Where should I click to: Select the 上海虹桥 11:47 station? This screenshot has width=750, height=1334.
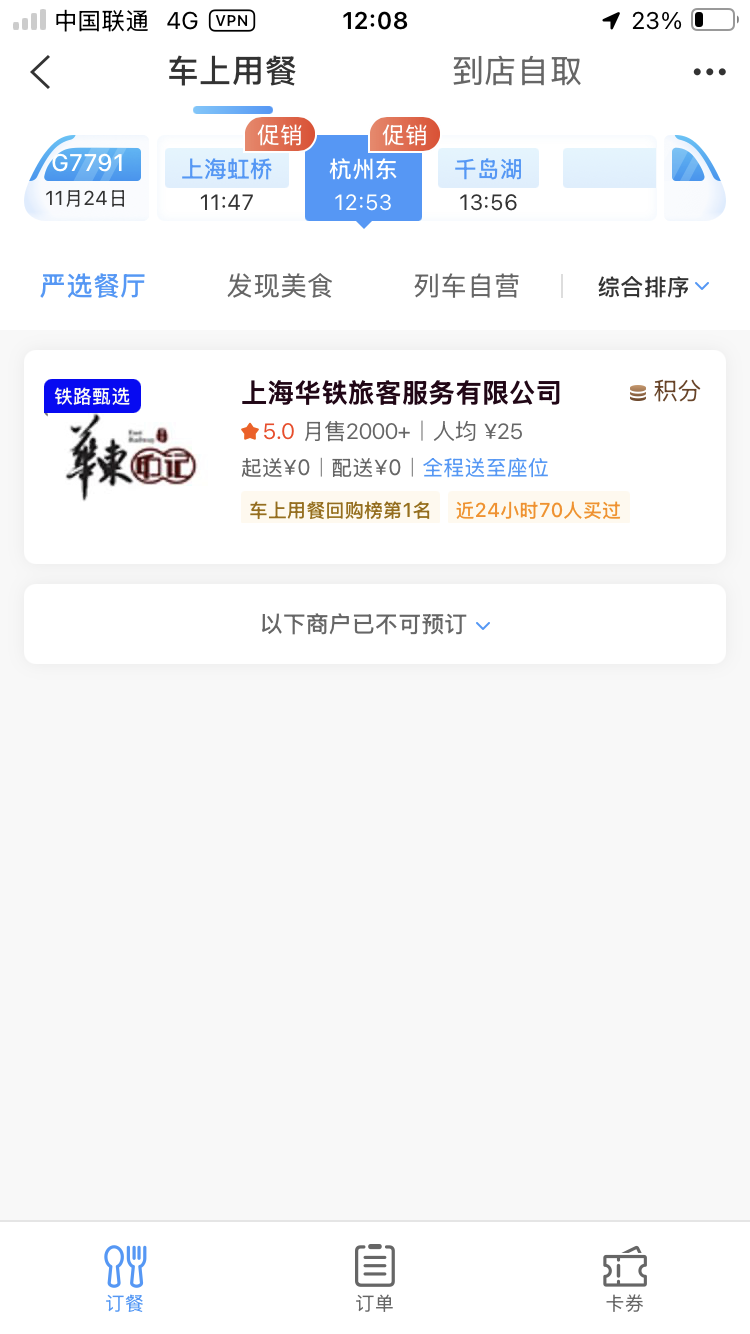coord(227,184)
